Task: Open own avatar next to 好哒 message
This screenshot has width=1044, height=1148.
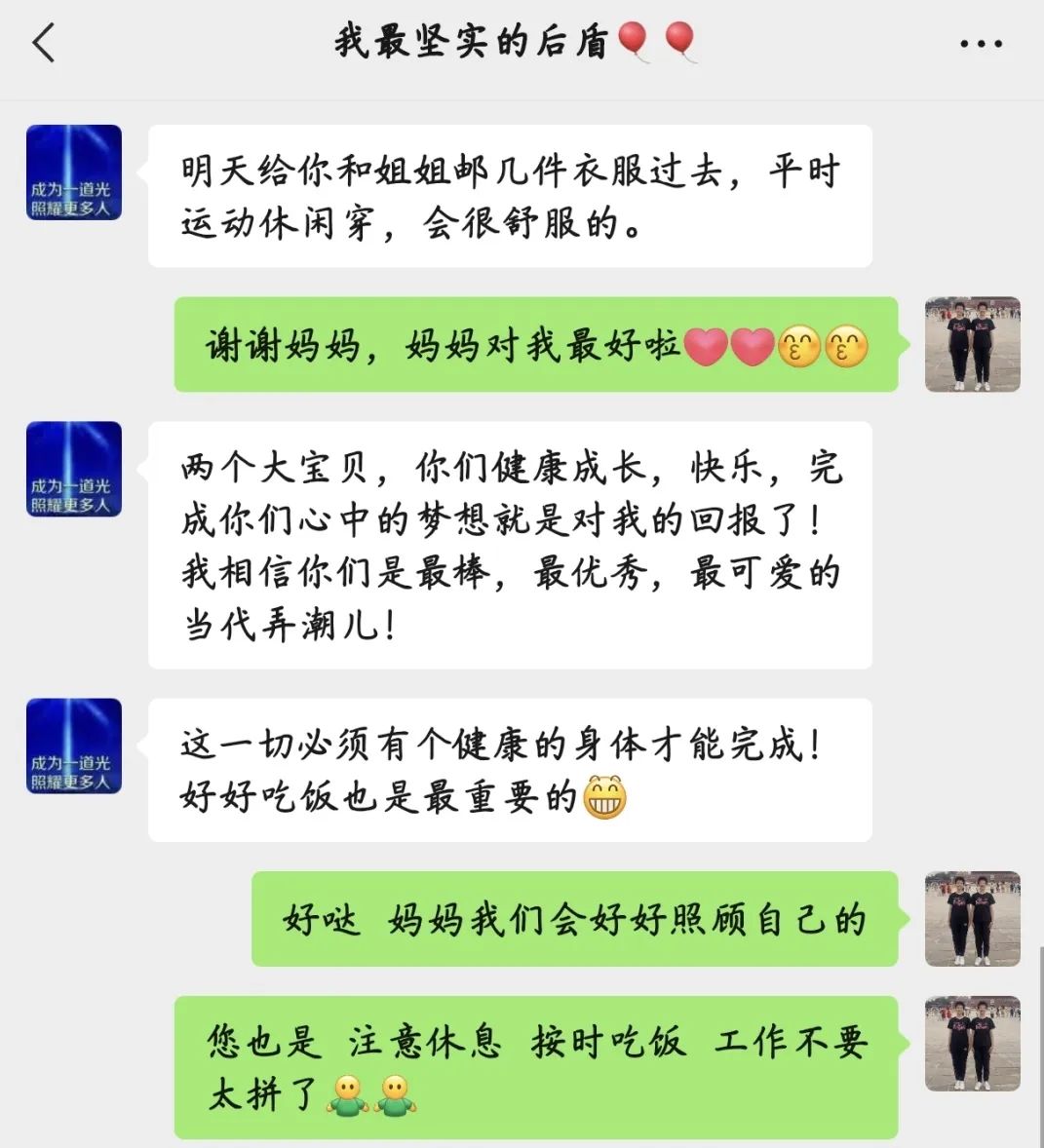Action: (x=972, y=918)
